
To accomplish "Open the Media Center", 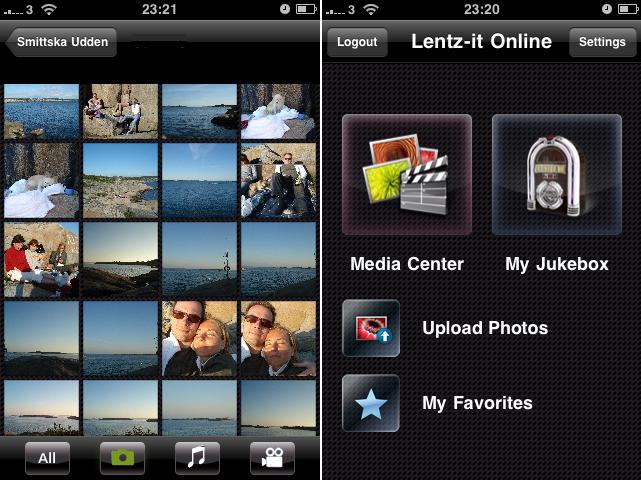I will point(406,175).
